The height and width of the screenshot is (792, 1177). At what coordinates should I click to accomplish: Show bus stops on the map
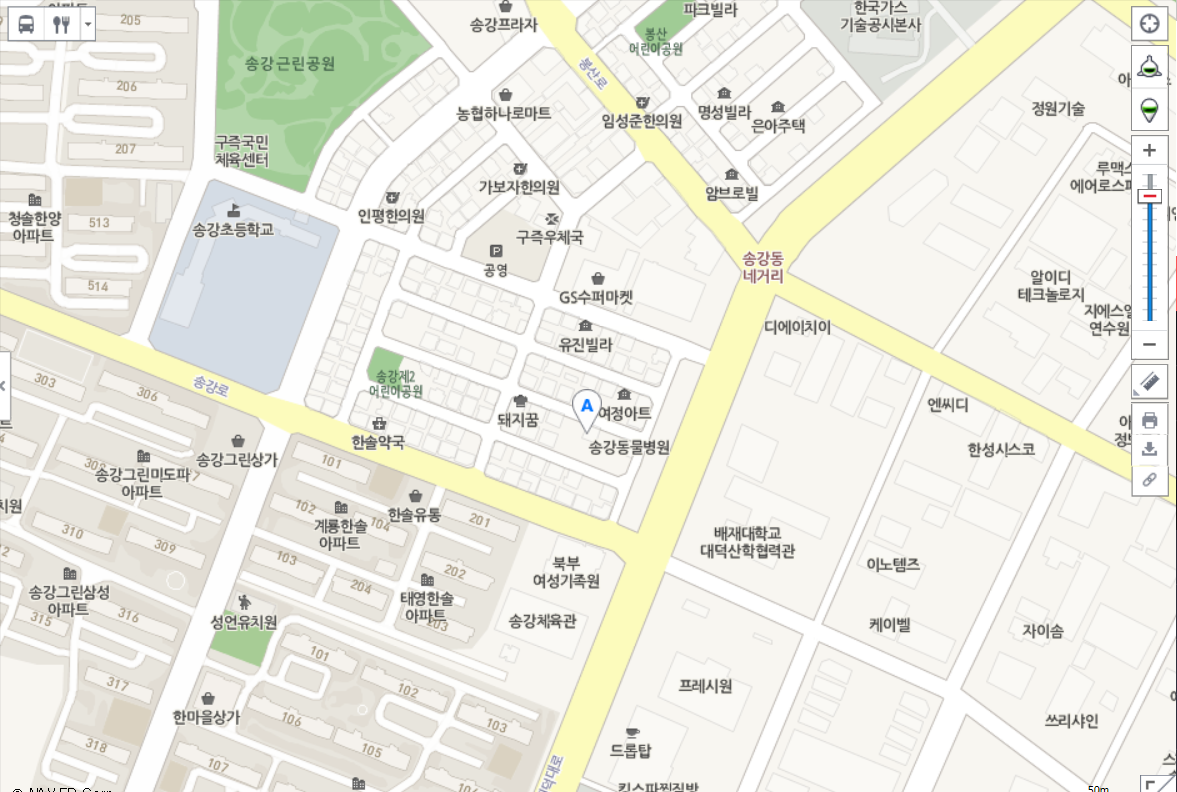26,24
